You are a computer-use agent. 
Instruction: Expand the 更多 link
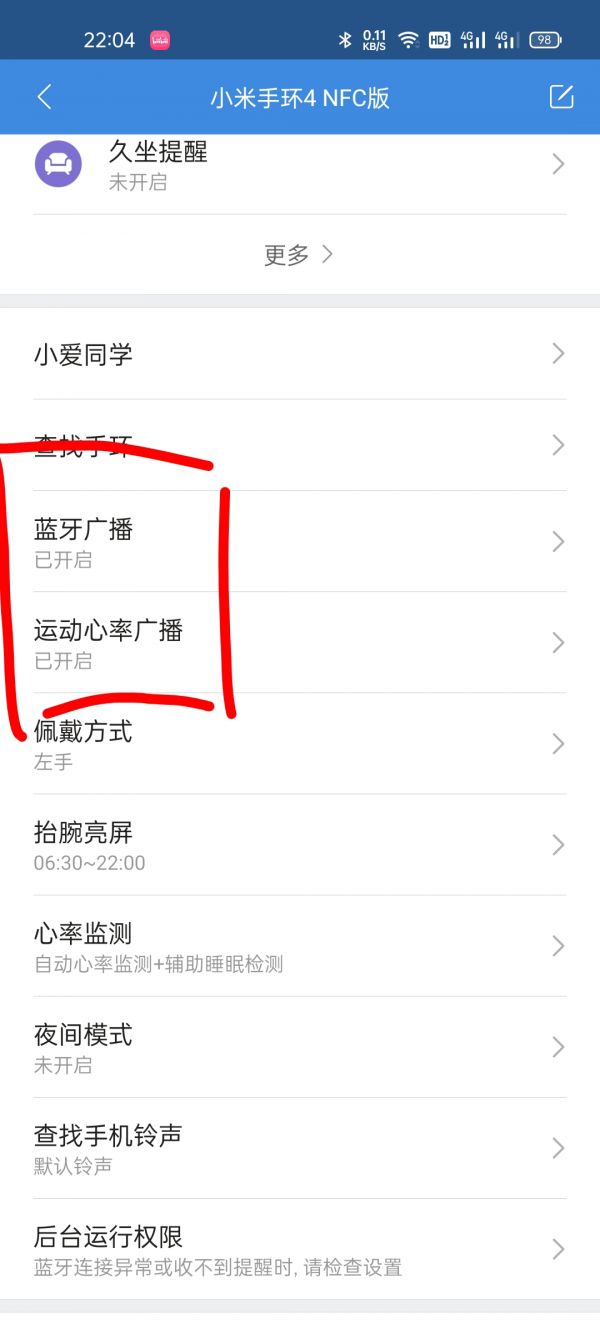pyautogui.click(x=298, y=255)
